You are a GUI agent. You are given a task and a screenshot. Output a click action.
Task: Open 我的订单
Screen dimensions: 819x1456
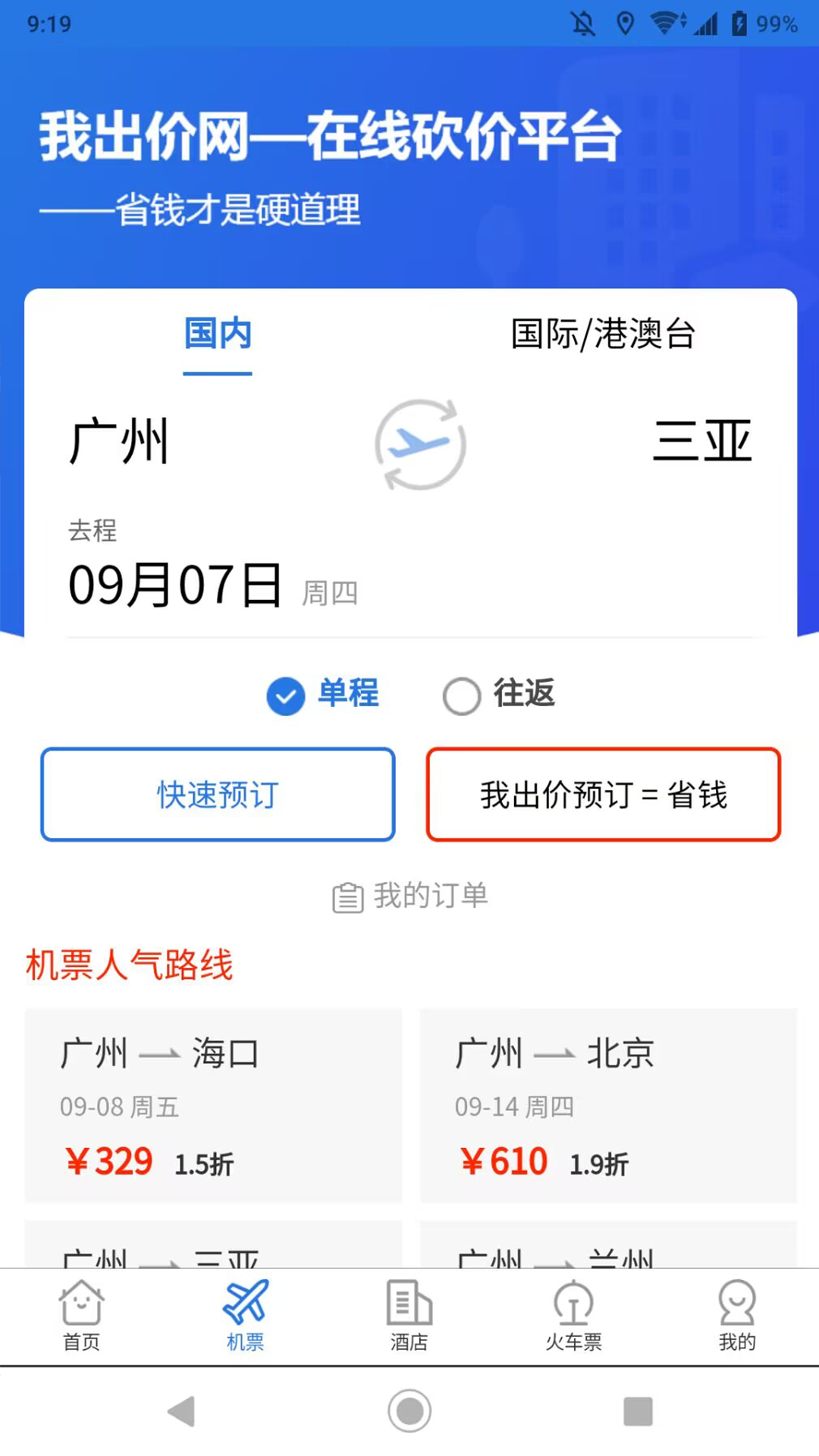tap(410, 896)
